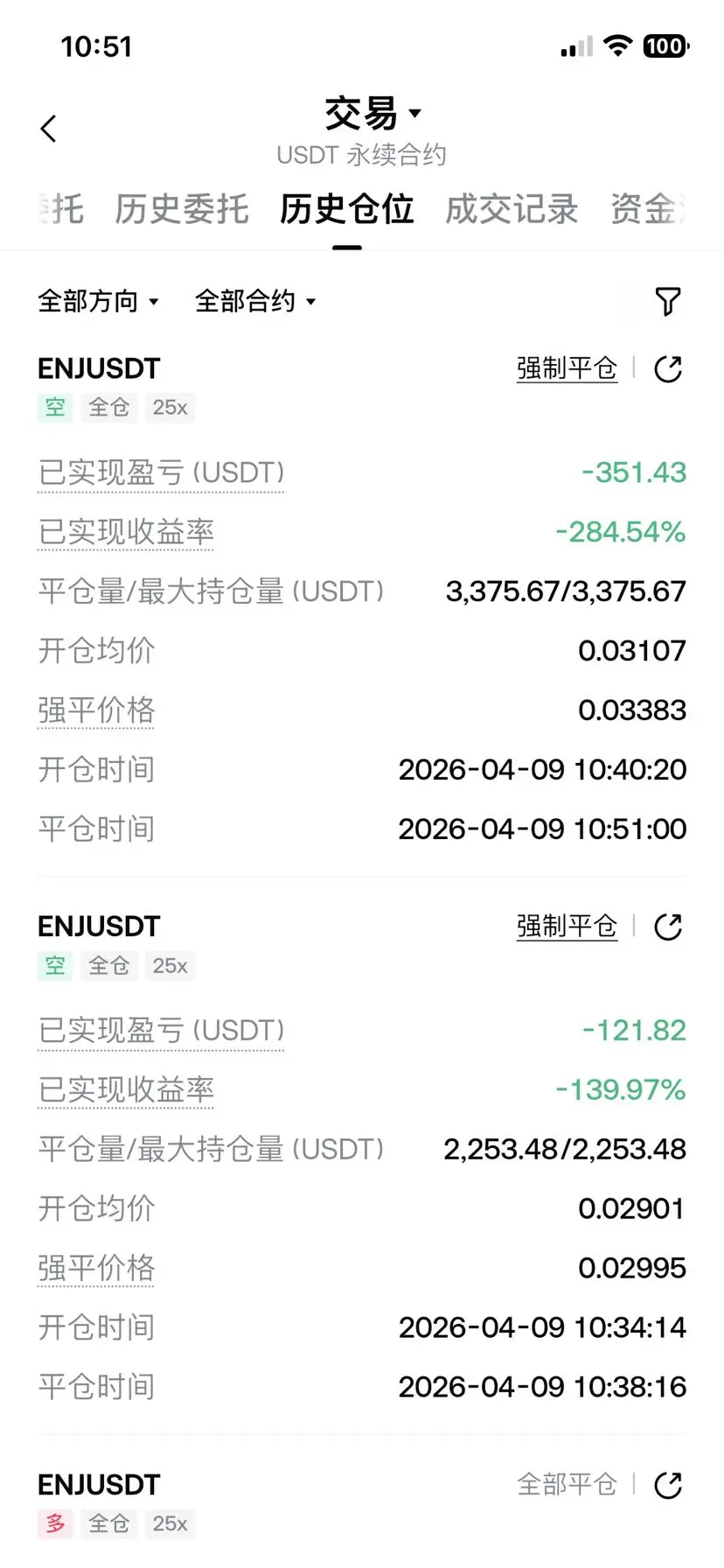The width and height of the screenshot is (724, 1568).
Task: Switch to the 资金 tab at the edge
Action: pyautogui.click(x=649, y=210)
